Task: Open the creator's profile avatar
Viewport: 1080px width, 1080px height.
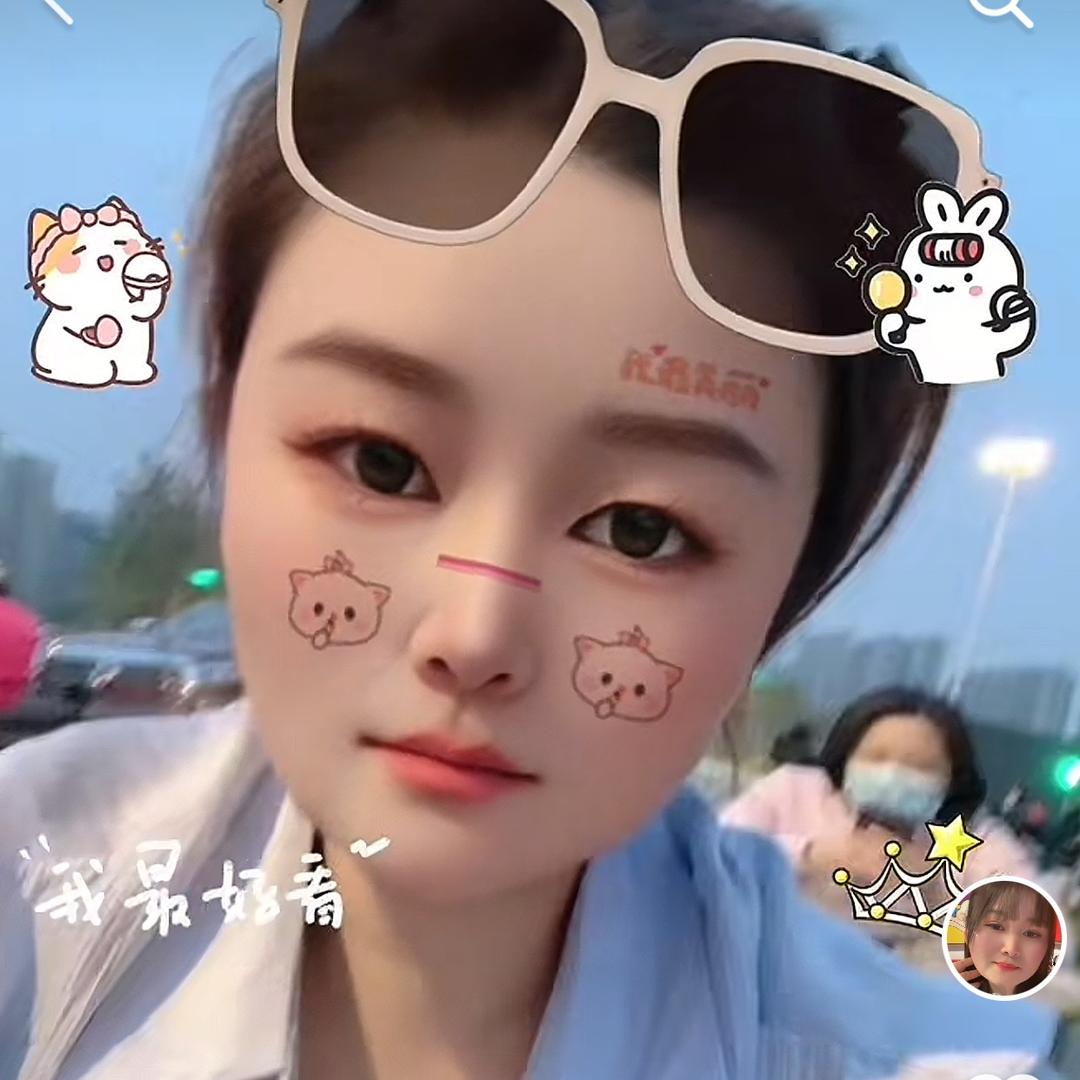Action: pyautogui.click(x=1004, y=938)
